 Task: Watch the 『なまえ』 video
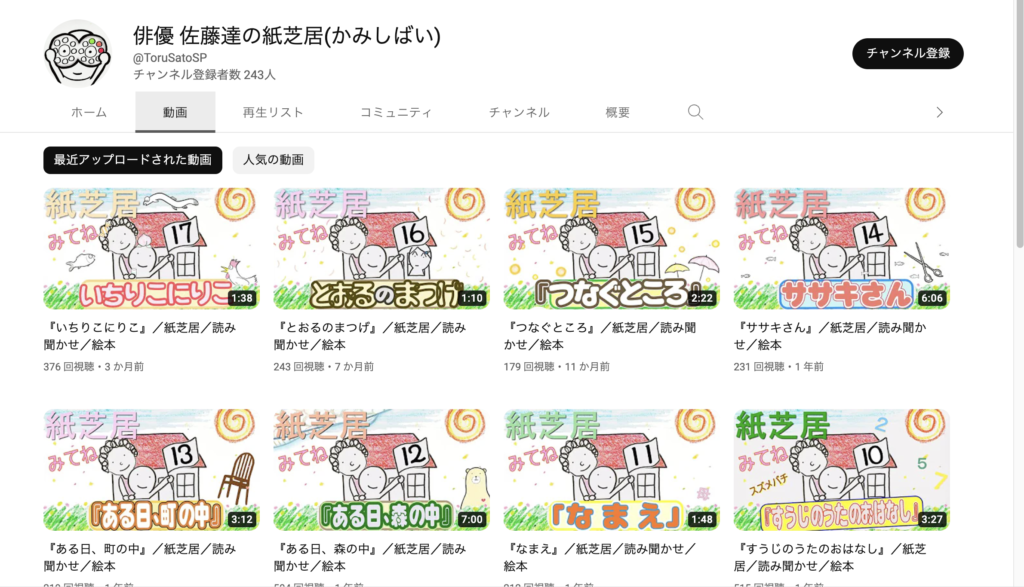pos(611,469)
